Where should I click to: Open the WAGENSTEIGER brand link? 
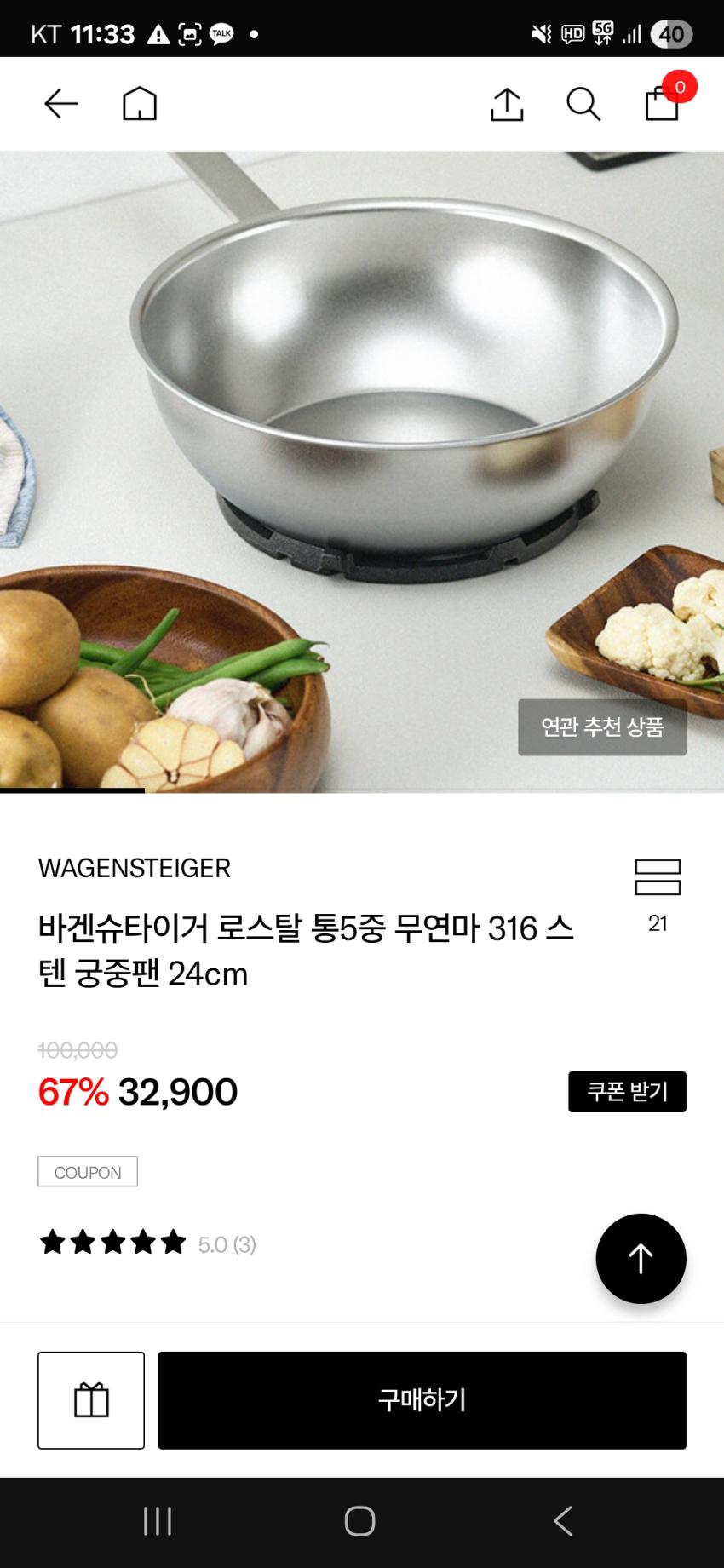135,868
